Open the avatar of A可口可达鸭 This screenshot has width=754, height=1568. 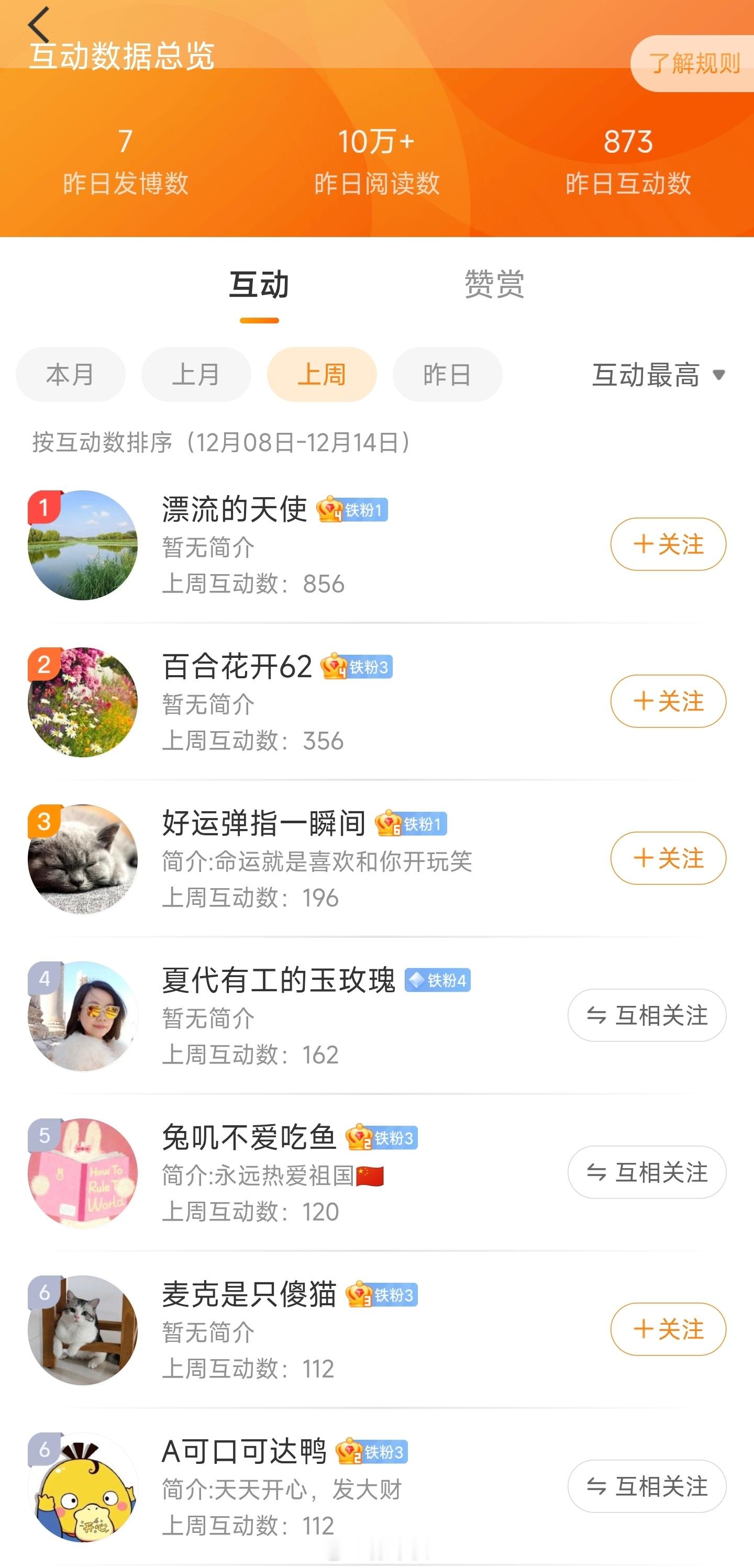pyautogui.click(x=83, y=1485)
